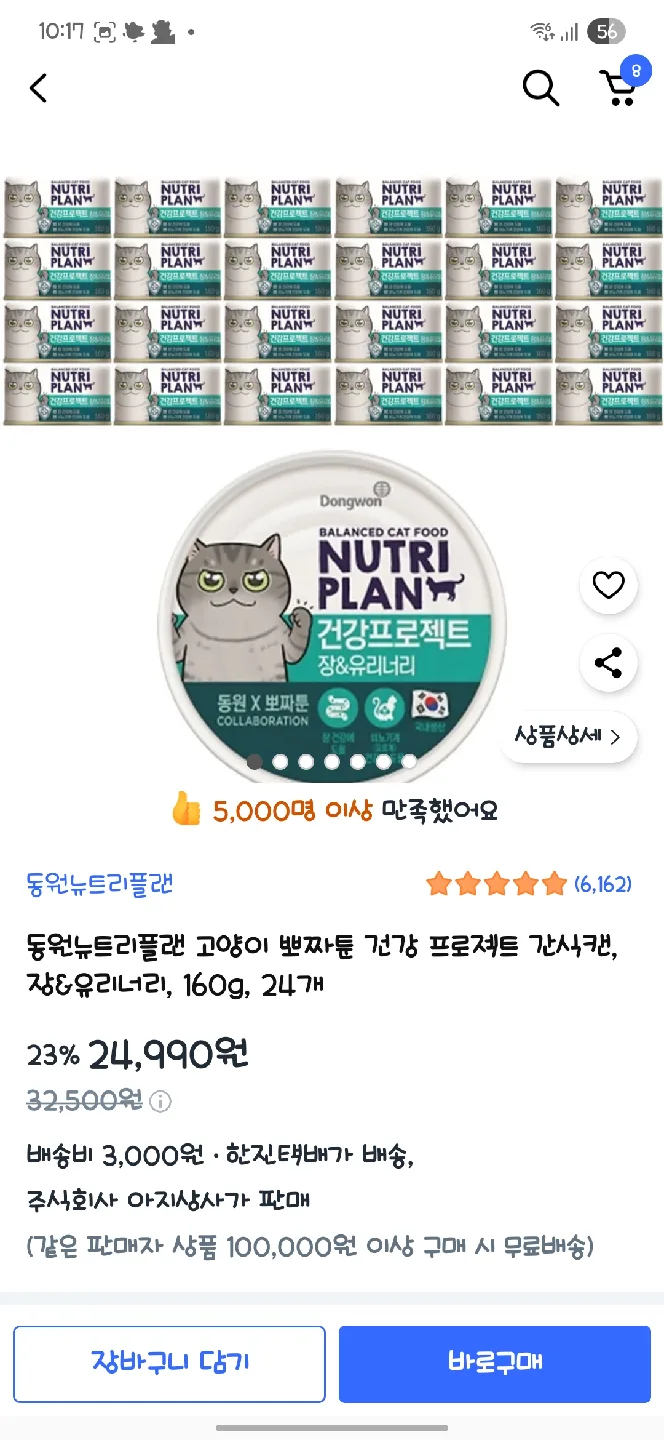Open 상품상세 product details

tap(568, 737)
